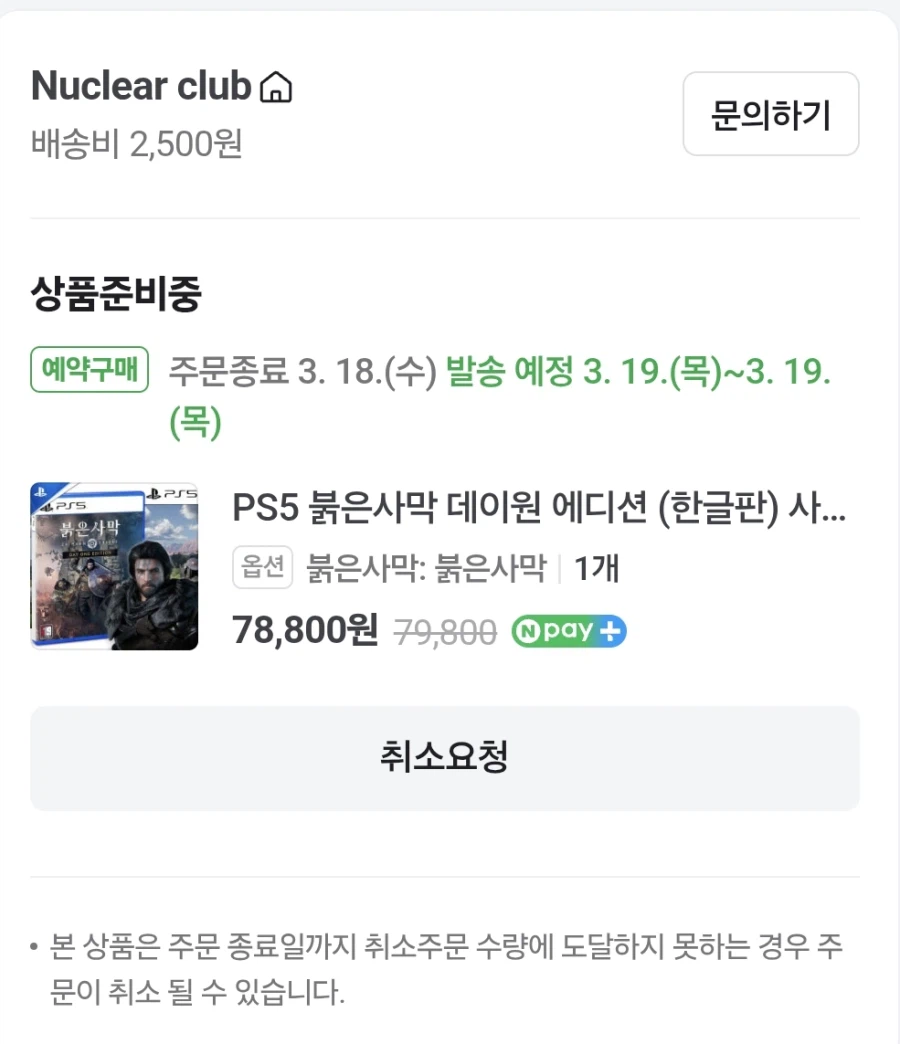
Task: Click the product box thumbnail image
Action: point(114,565)
